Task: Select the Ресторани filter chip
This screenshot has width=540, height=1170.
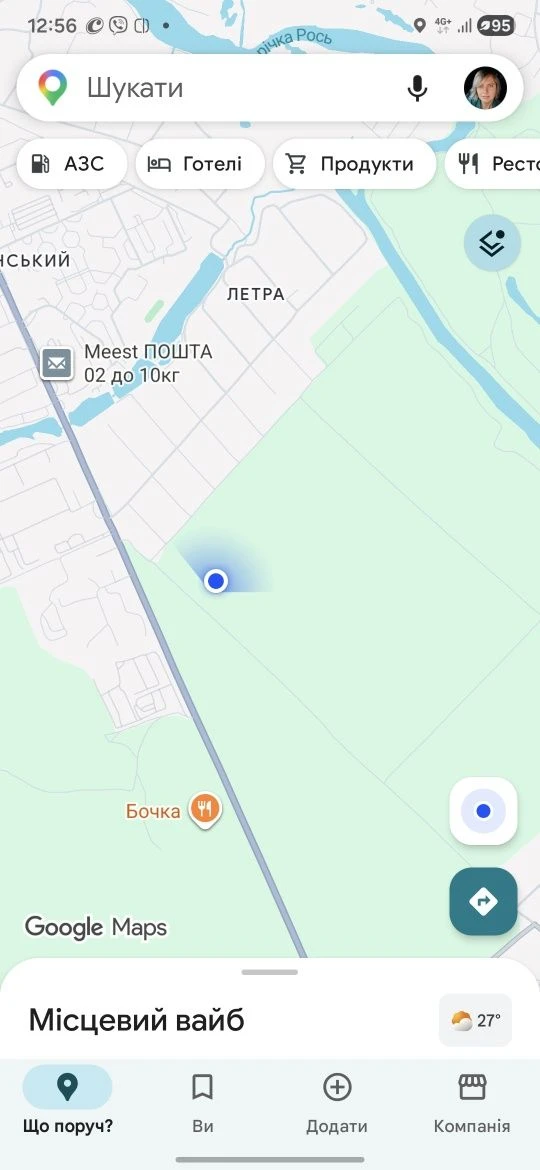Action: 493,164
